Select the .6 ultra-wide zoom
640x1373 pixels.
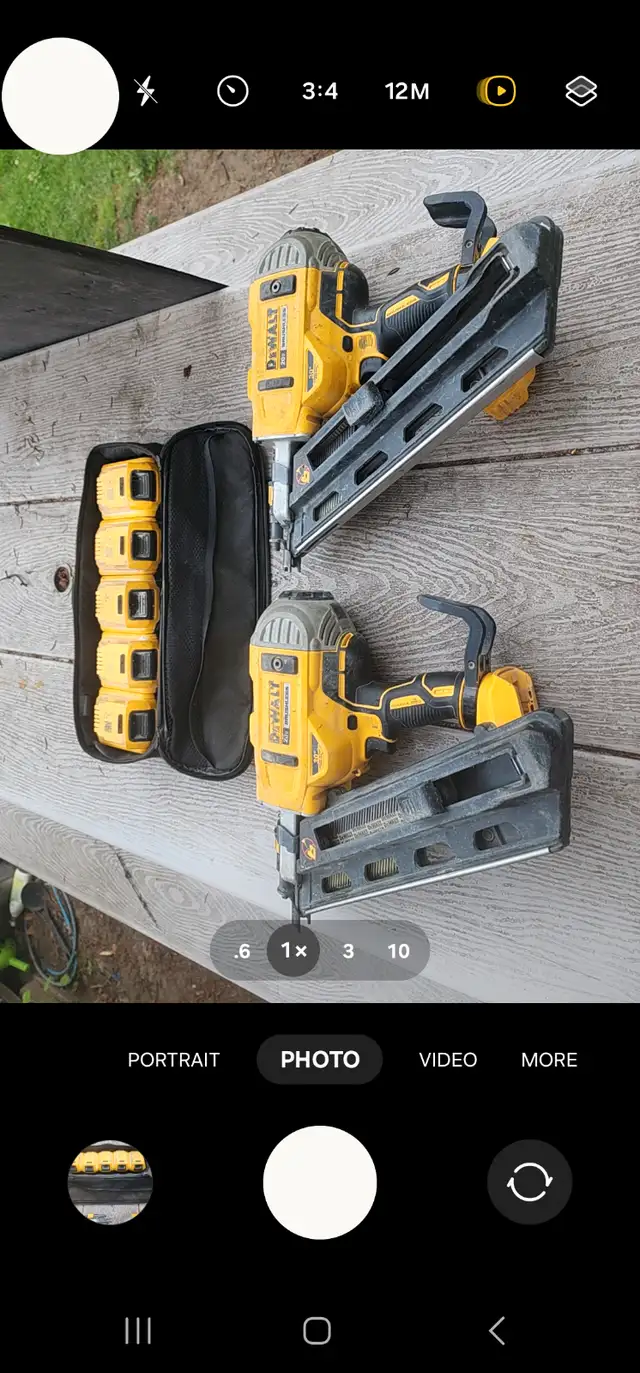(x=241, y=951)
